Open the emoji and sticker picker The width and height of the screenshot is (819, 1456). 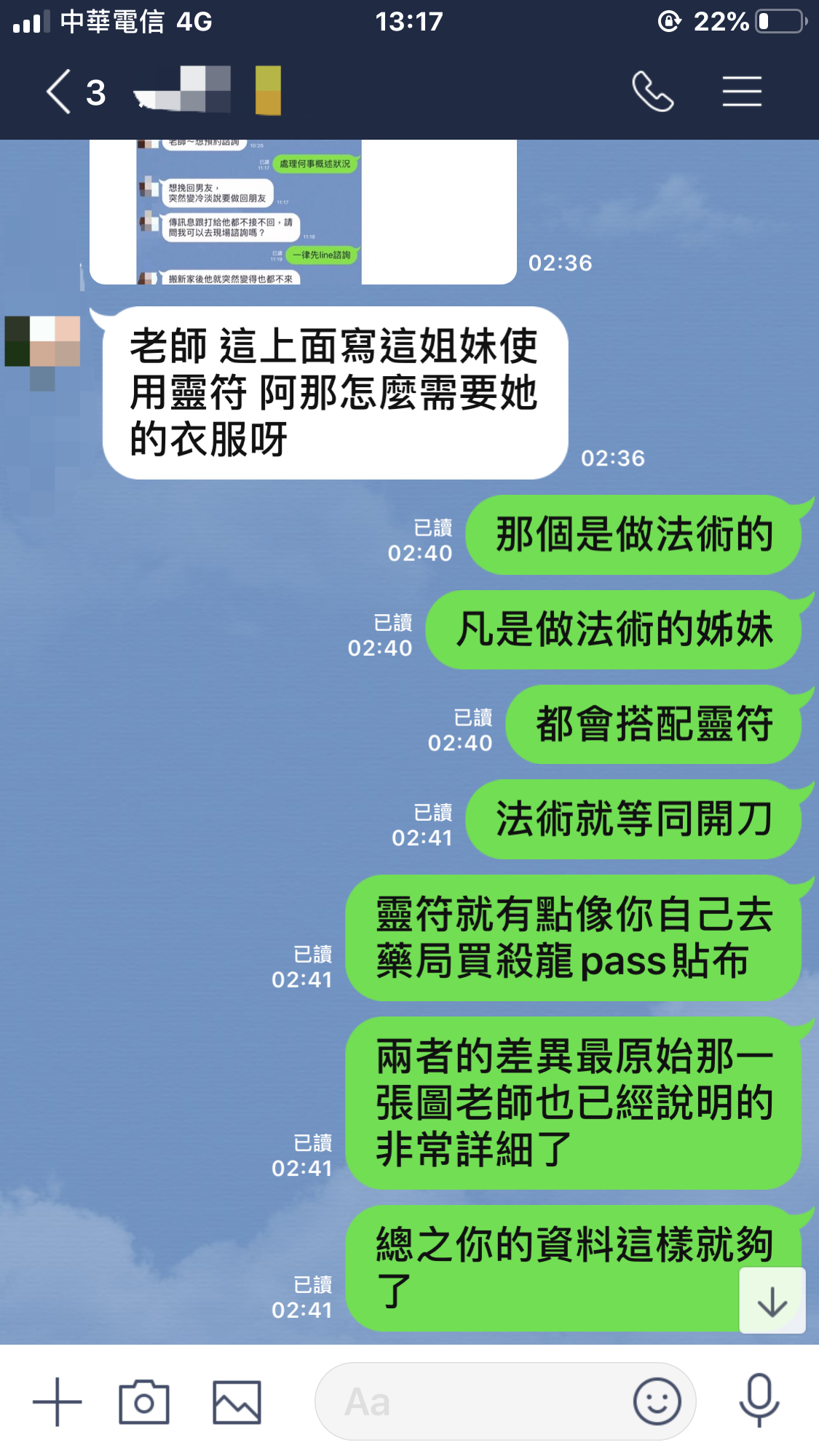click(657, 1401)
